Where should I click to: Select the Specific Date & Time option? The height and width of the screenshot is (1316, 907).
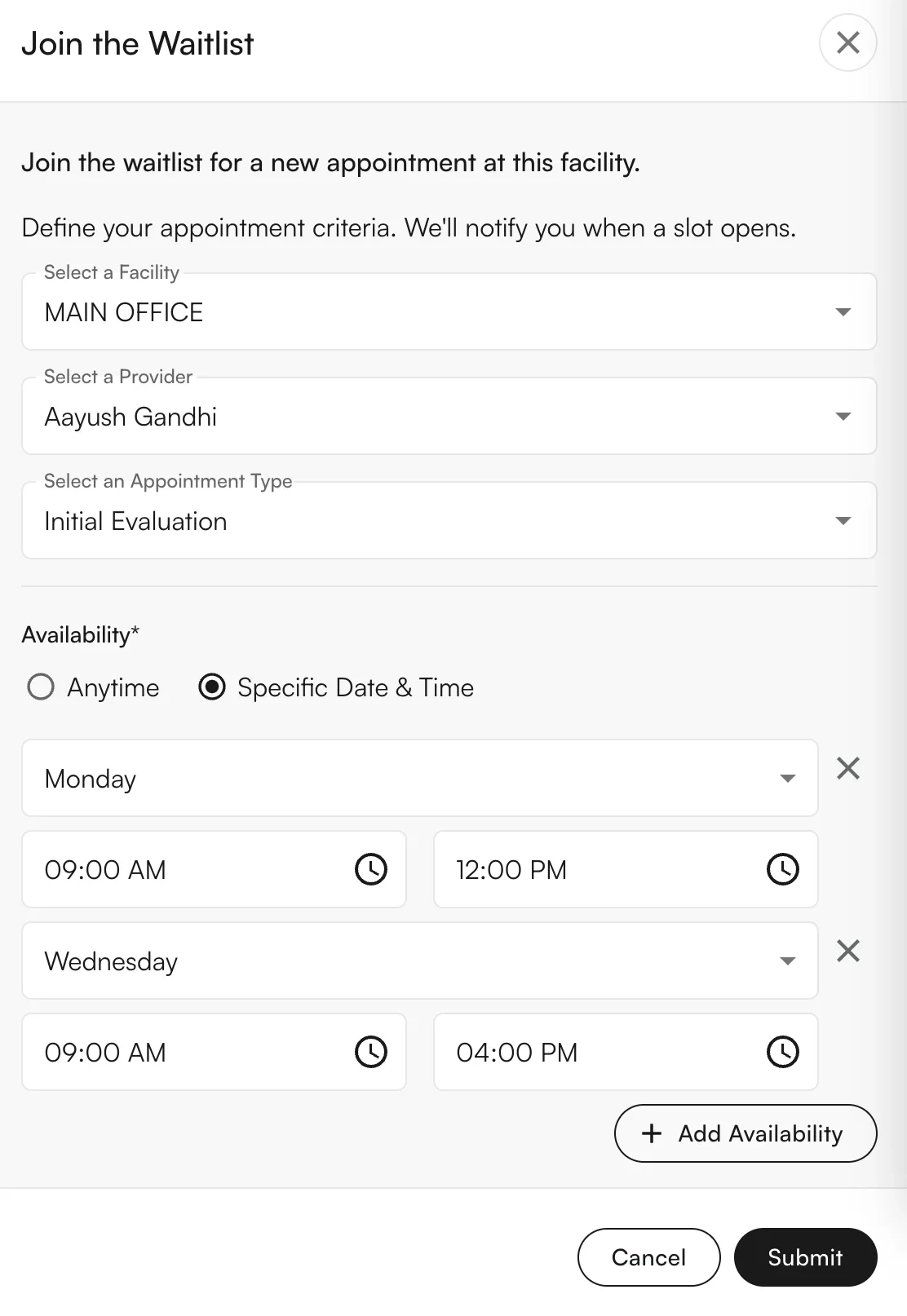click(x=211, y=687)
